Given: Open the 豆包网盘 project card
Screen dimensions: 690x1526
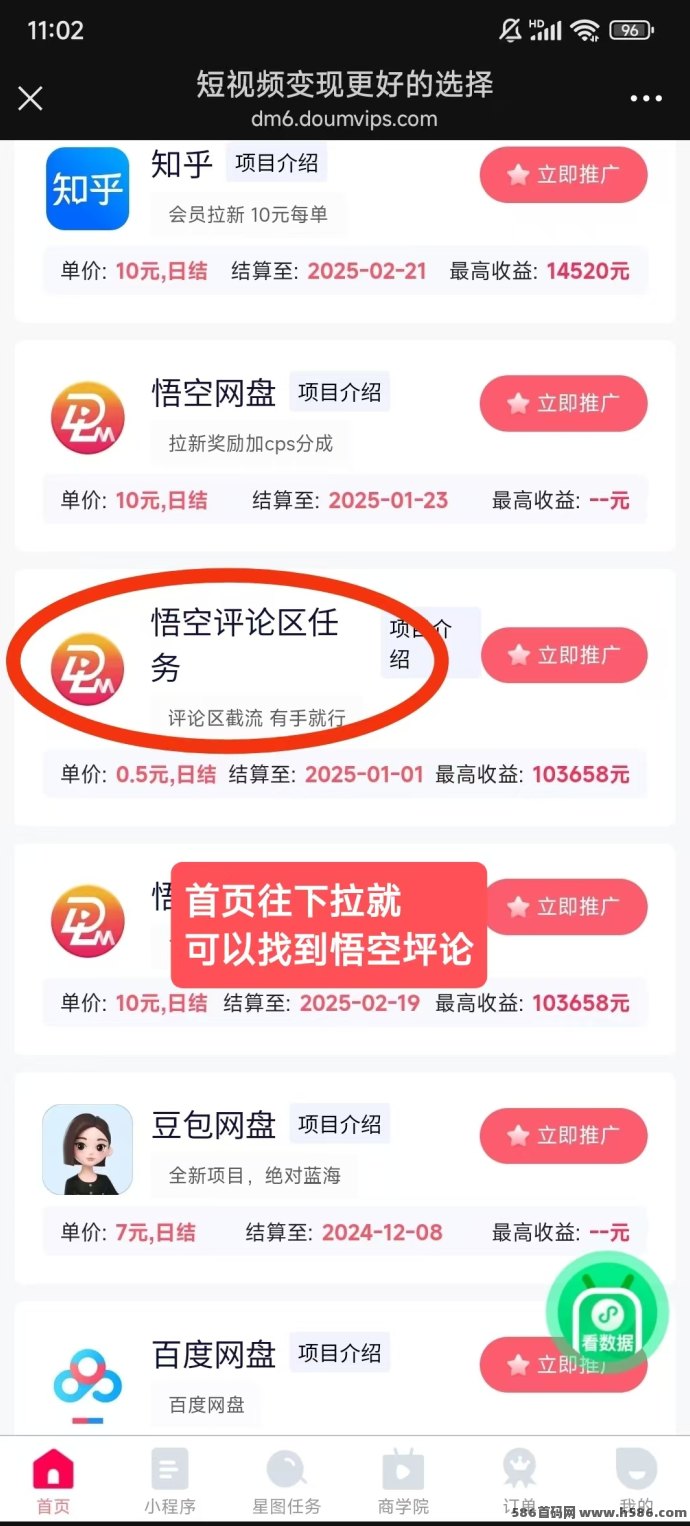Looking at the screenshot, I should coord(344,1178).
